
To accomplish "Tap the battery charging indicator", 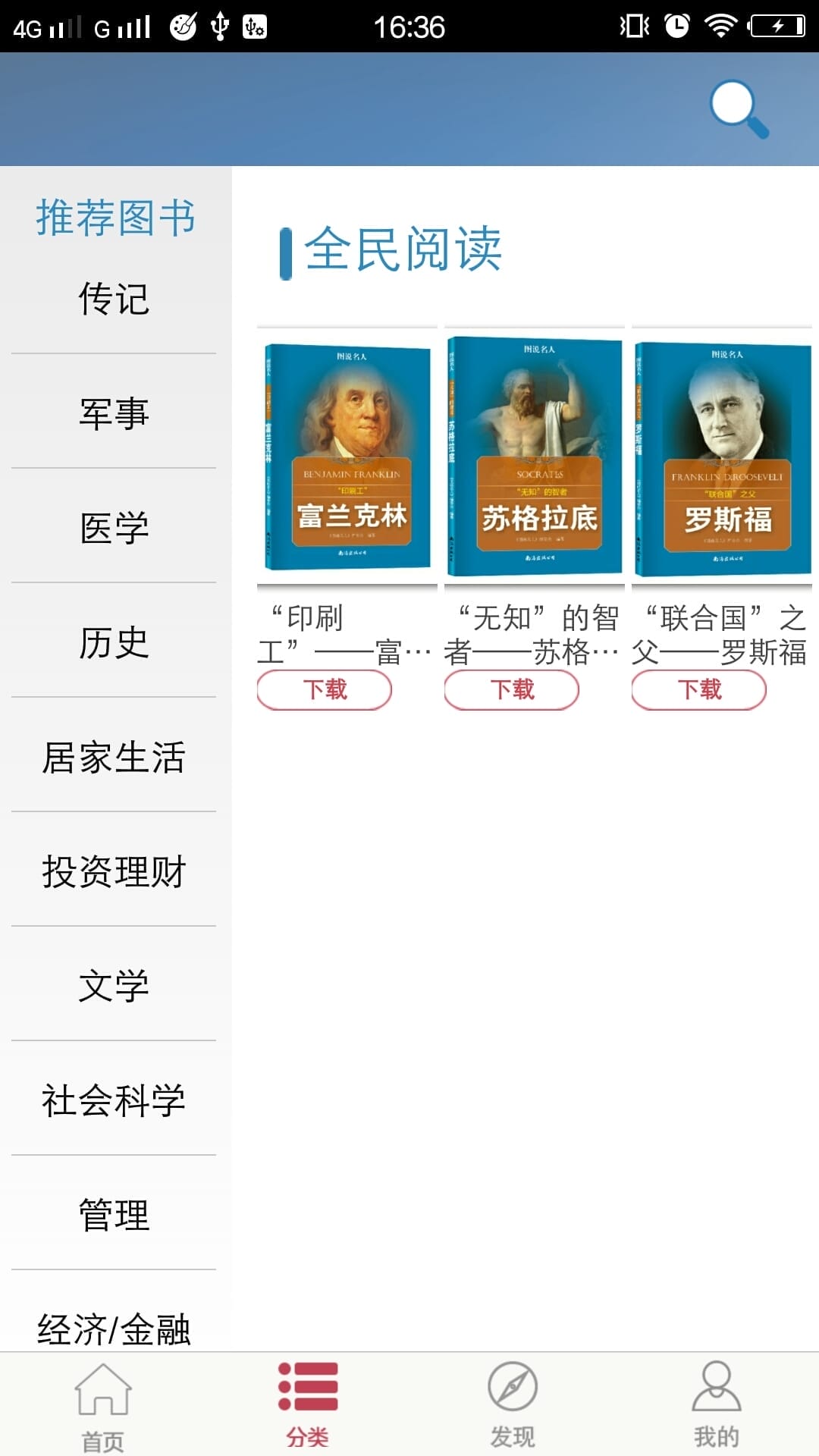I will [x=779, y=24].
